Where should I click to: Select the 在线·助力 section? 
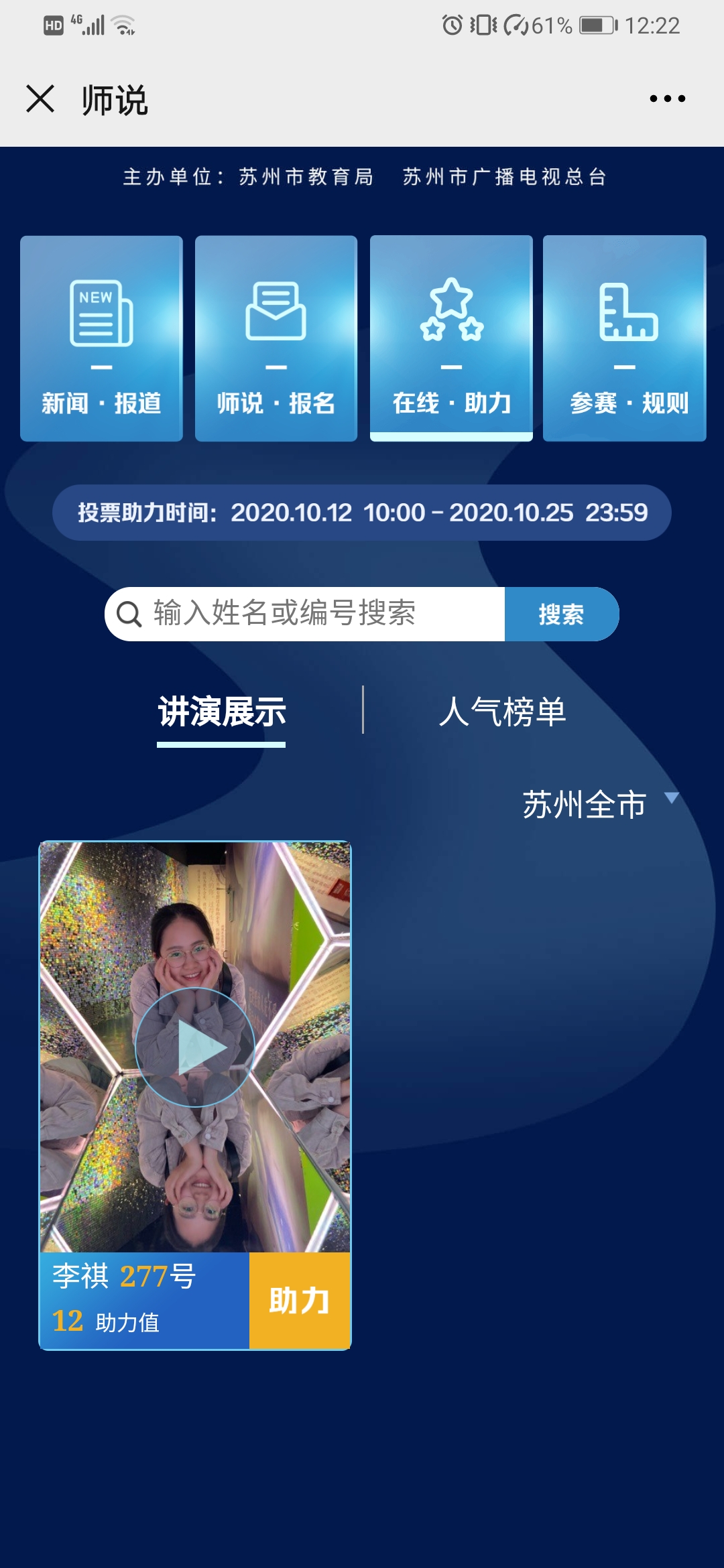[451, 338]
